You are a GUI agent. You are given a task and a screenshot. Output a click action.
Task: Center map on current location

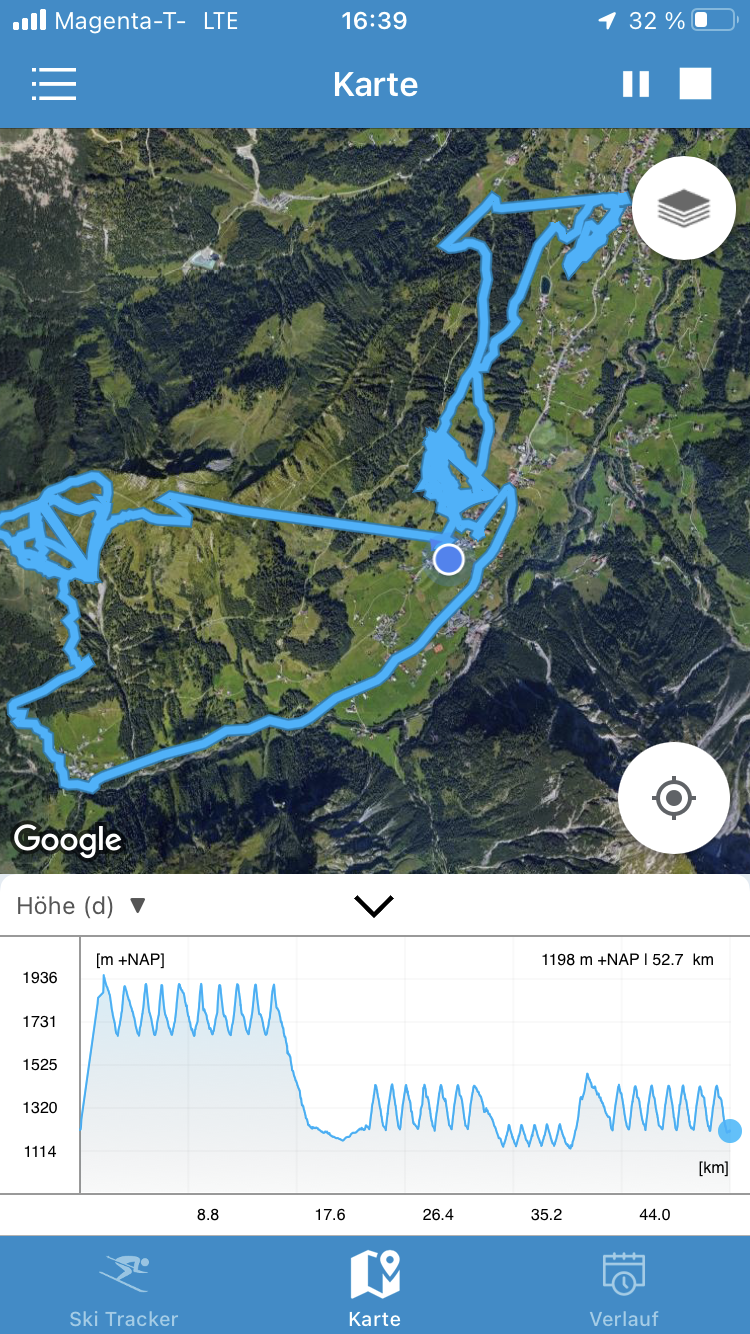click(x=673, y=798)
